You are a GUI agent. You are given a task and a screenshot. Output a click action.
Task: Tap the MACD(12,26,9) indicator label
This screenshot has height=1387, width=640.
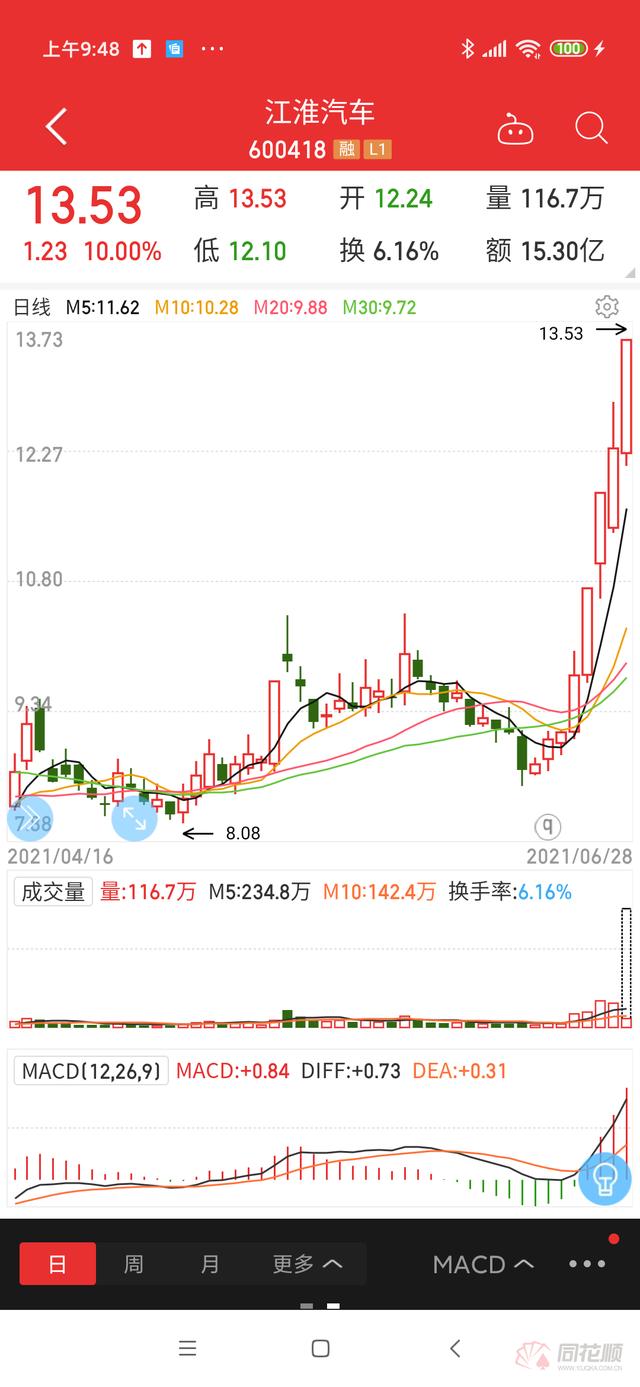[92, 1071]
